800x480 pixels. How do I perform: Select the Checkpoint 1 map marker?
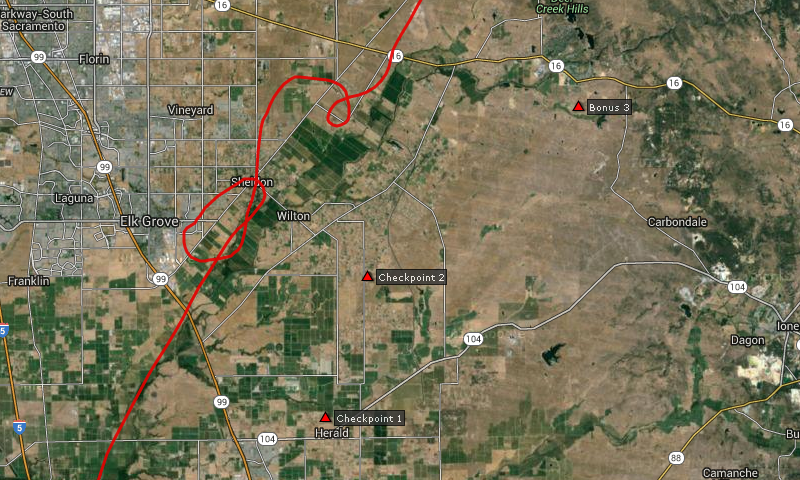click(325, 417)
